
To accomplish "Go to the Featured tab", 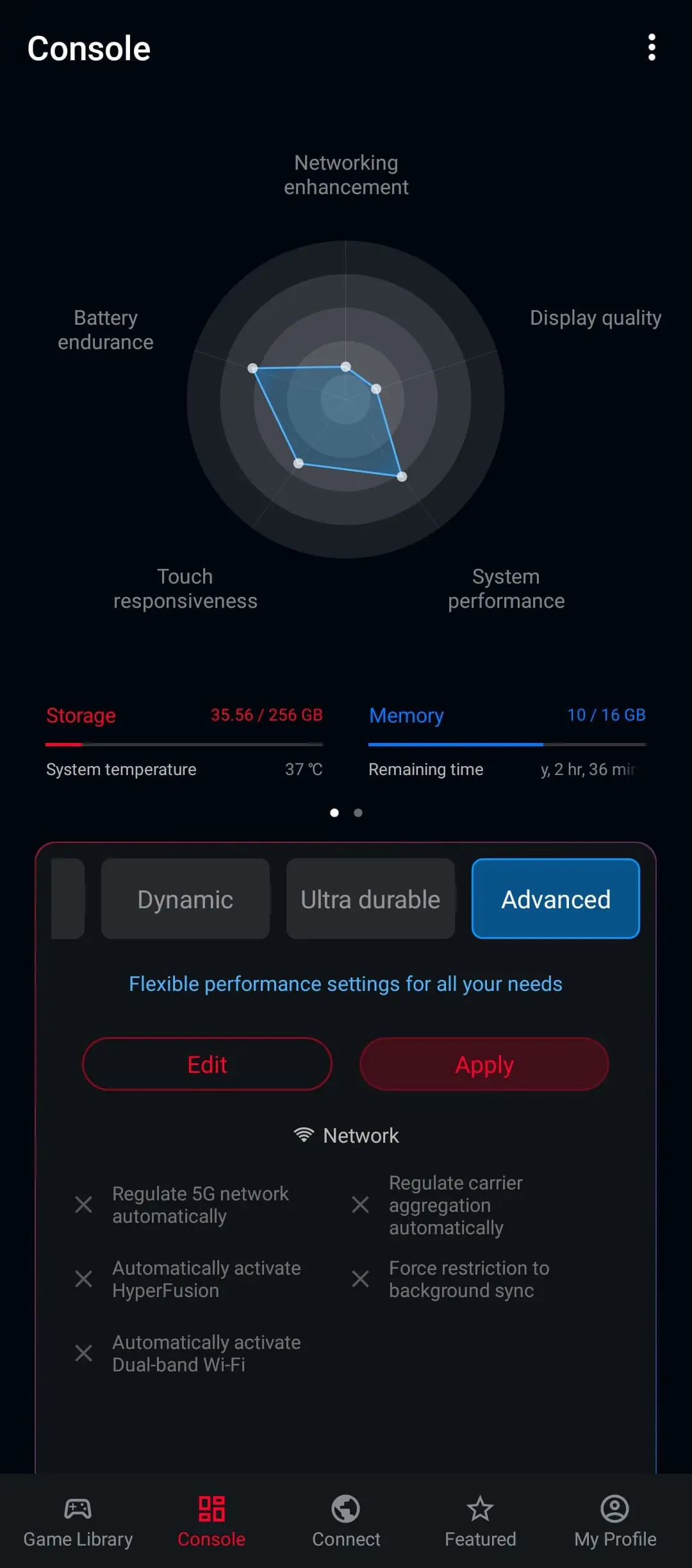I will [x=481, y=1521].
